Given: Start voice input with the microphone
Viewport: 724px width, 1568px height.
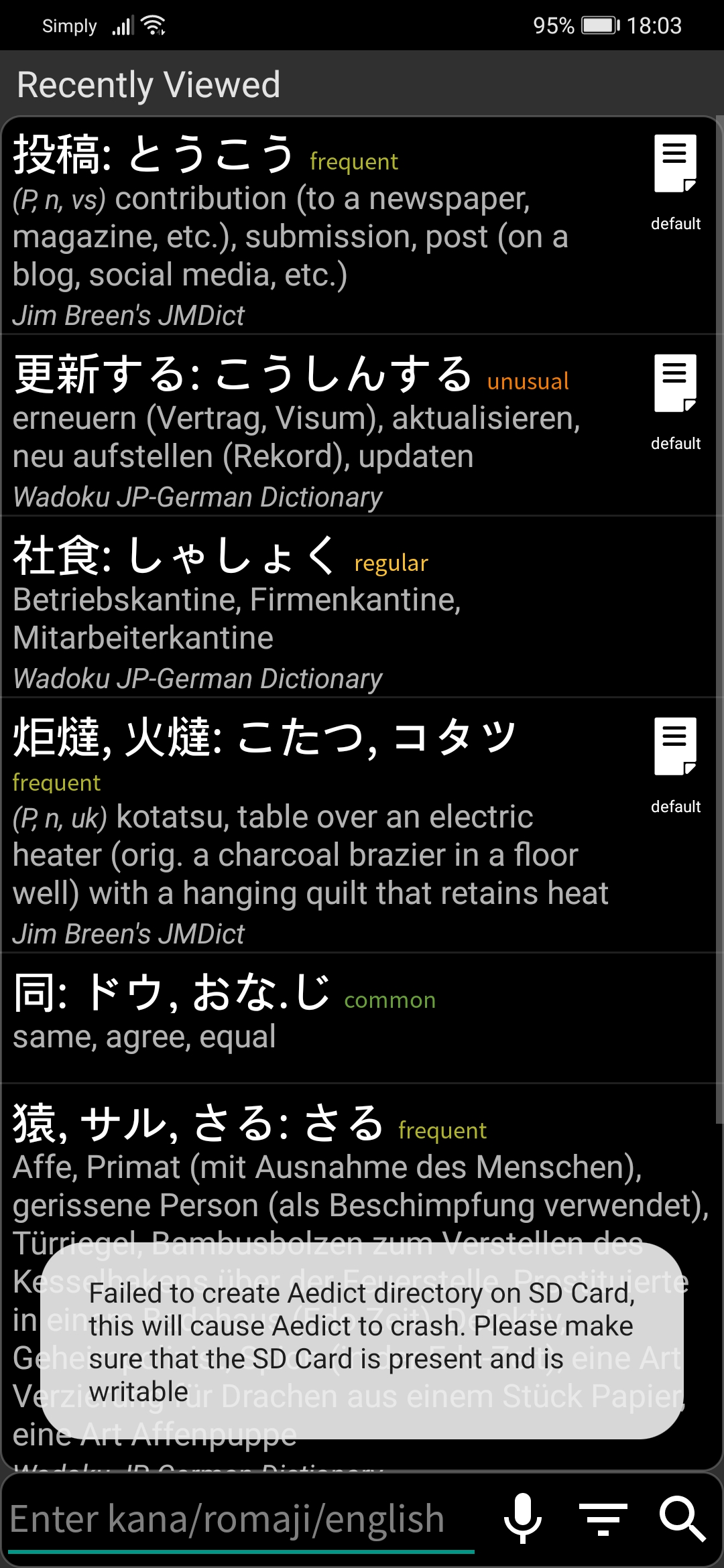Looking at the screenshot, I should 522,1518.
